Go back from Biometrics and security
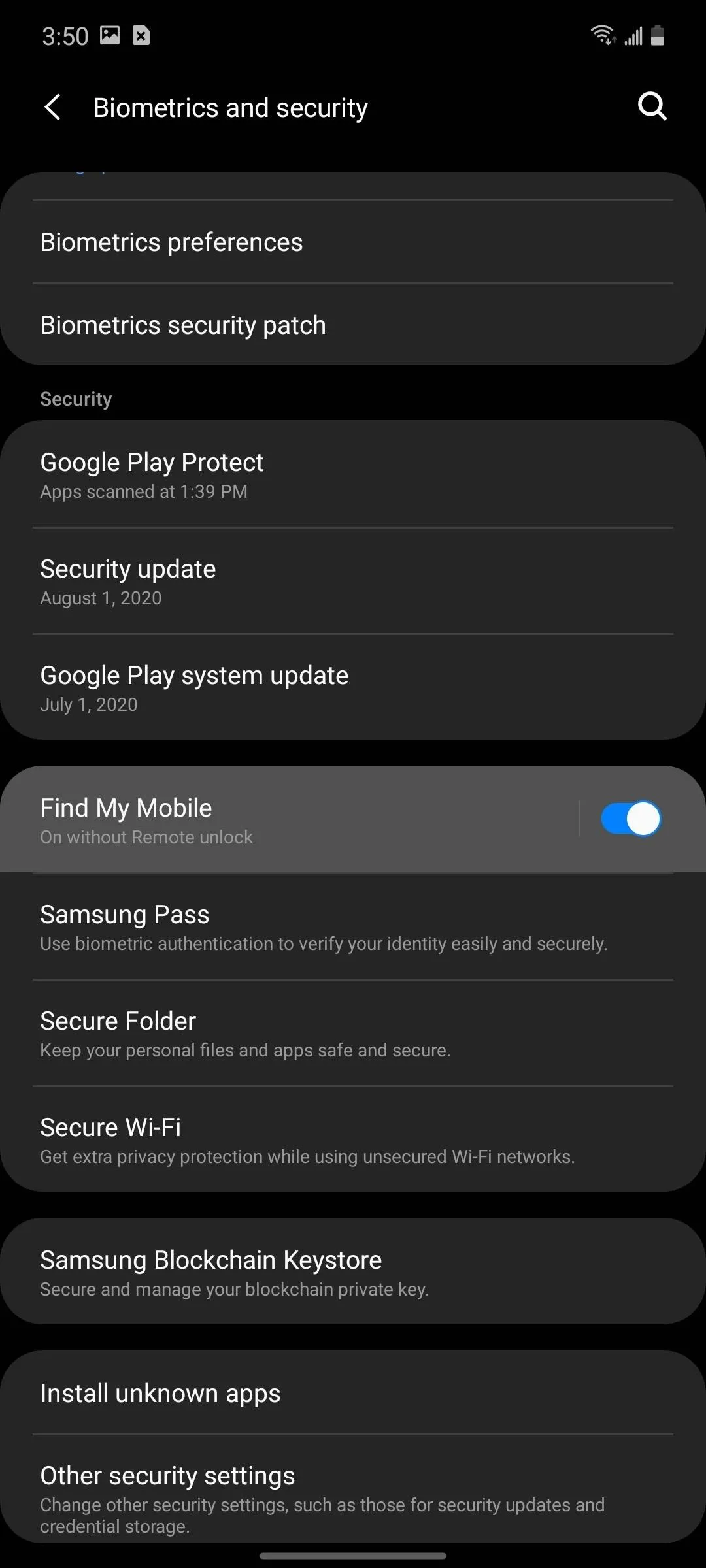 pos(53,107)
